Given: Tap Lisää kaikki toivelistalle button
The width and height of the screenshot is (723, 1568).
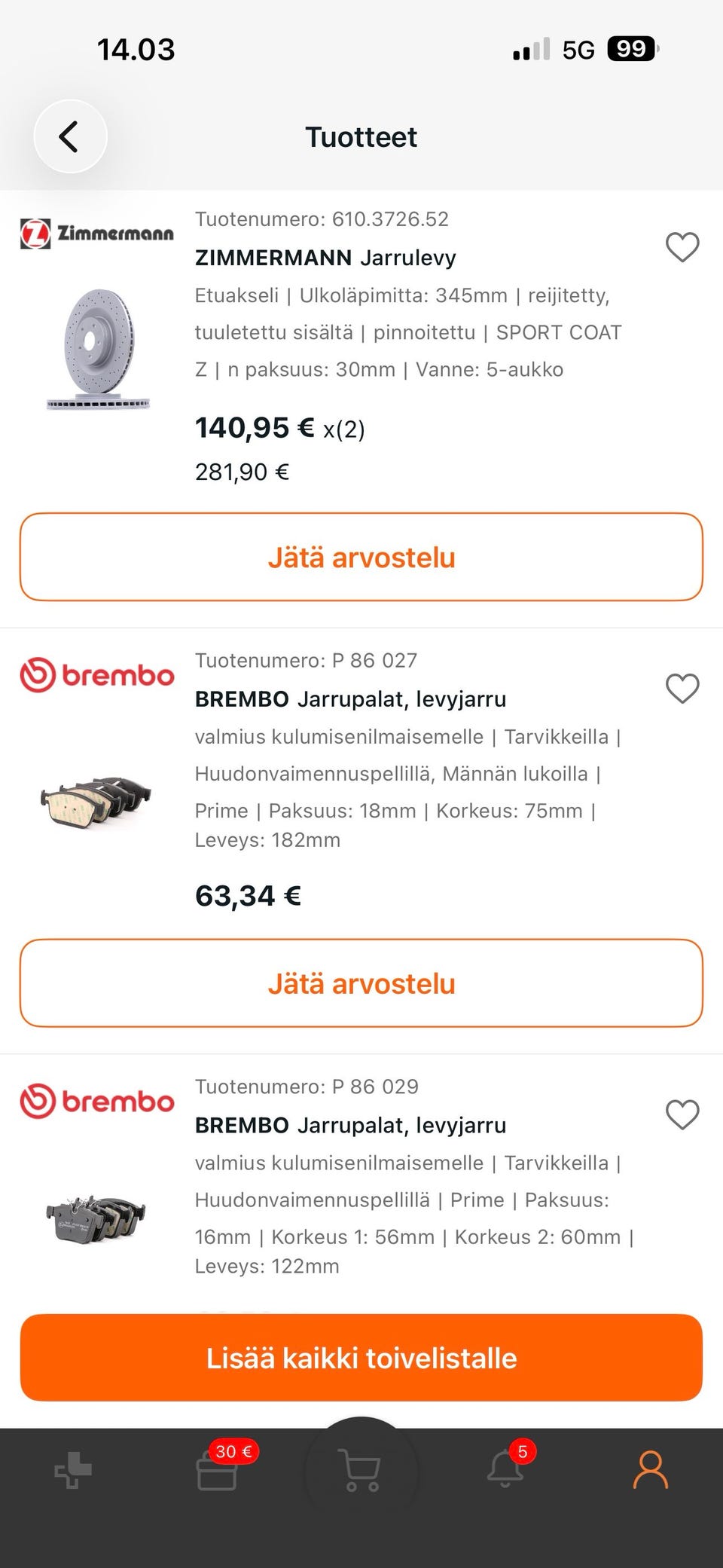Looking at the screenshot, I should pos(361,1358).
